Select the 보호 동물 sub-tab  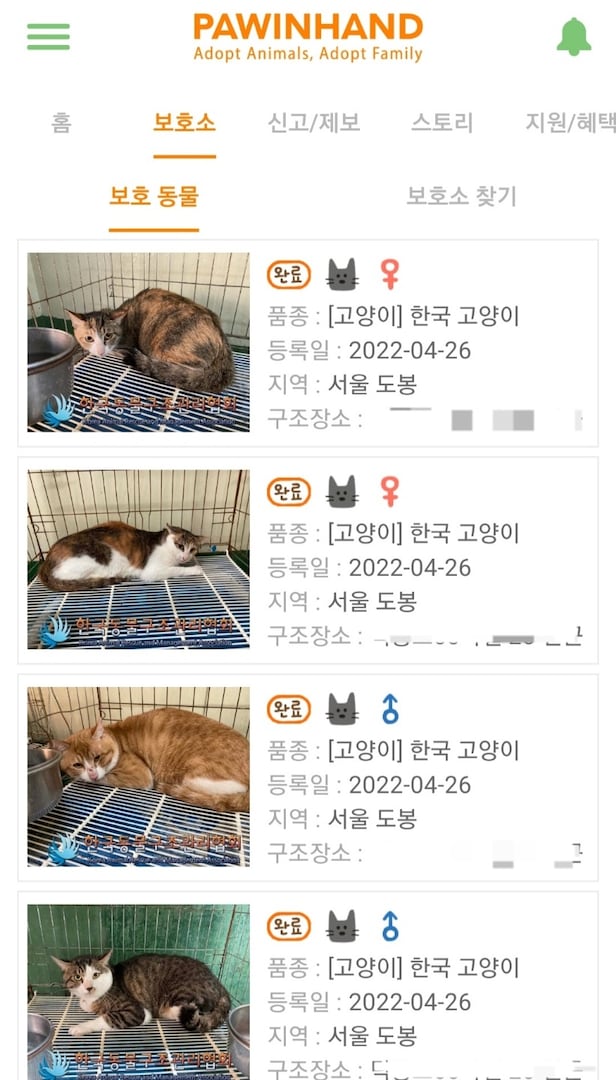click(x=154, y=196)
